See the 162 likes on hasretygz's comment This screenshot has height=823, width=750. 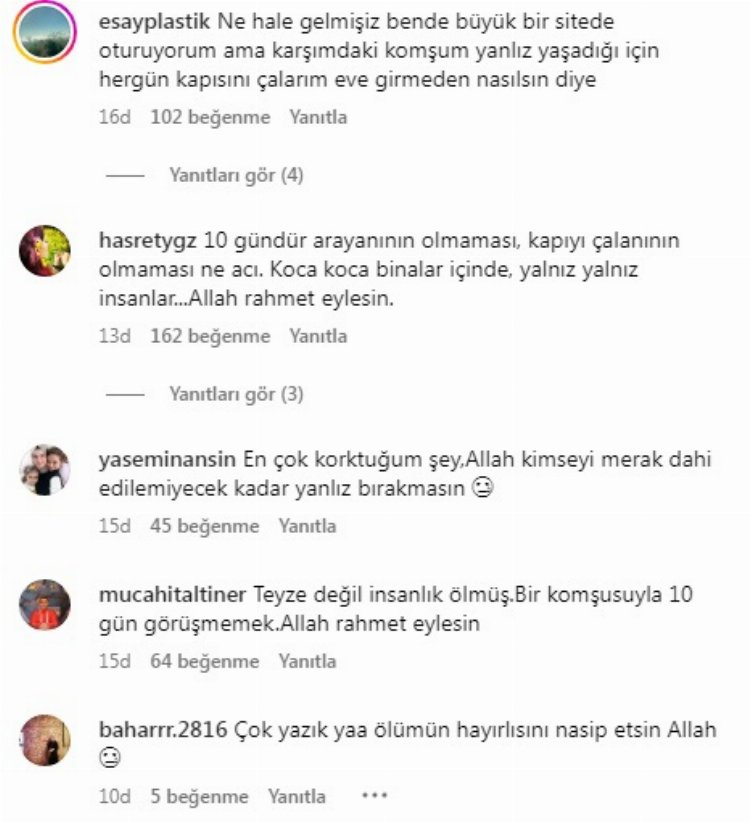pyautogui.click(x=210, y=336)
